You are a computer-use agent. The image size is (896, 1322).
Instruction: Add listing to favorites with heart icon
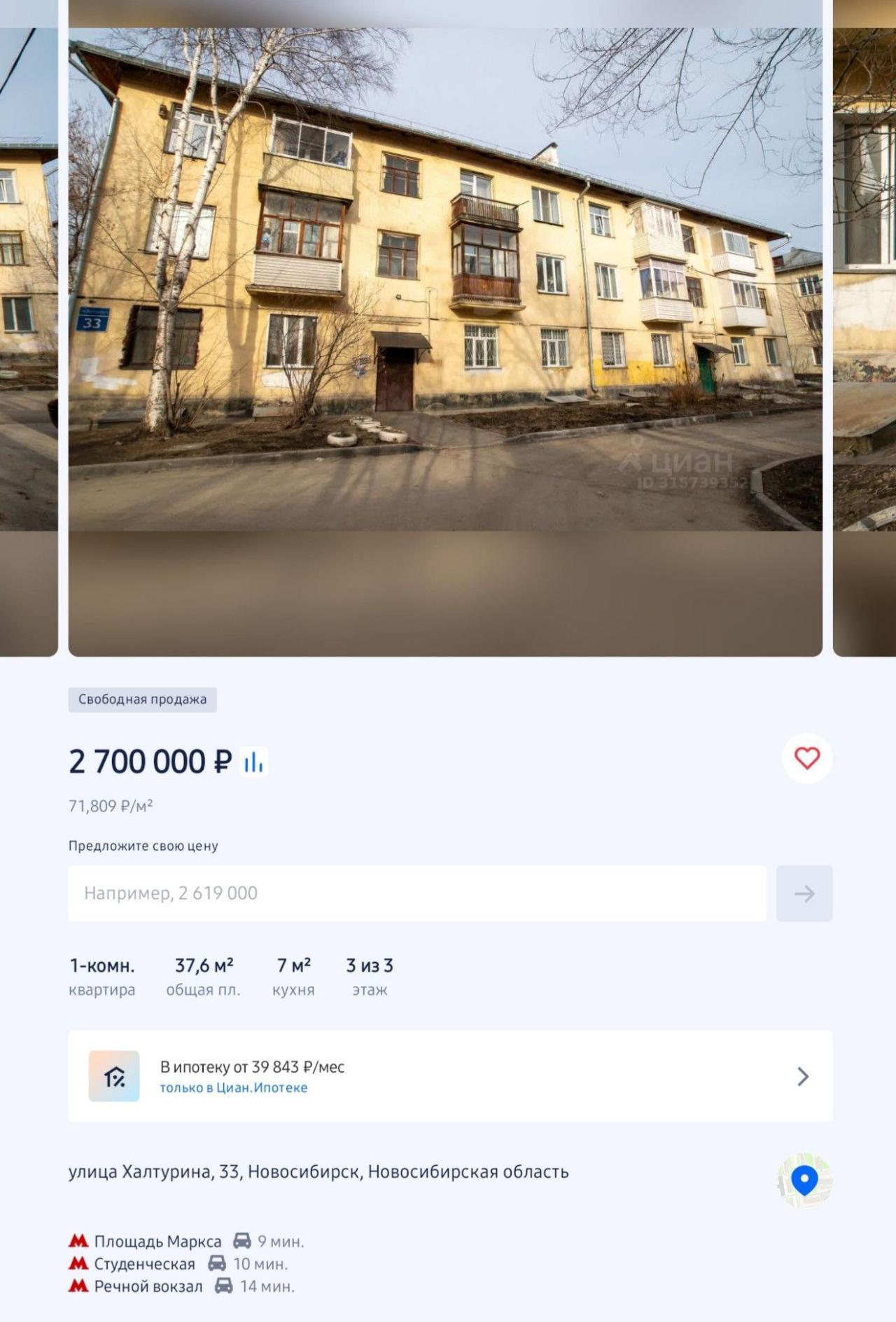806,758
